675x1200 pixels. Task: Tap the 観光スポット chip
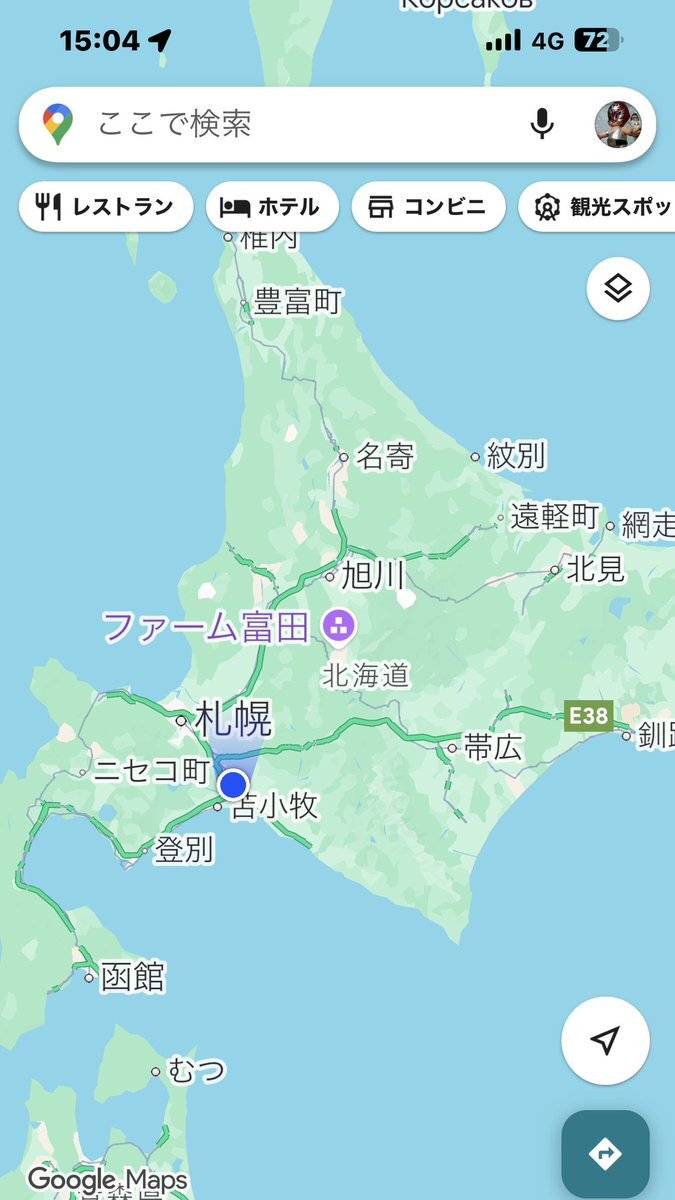click(x=597, y=207)
